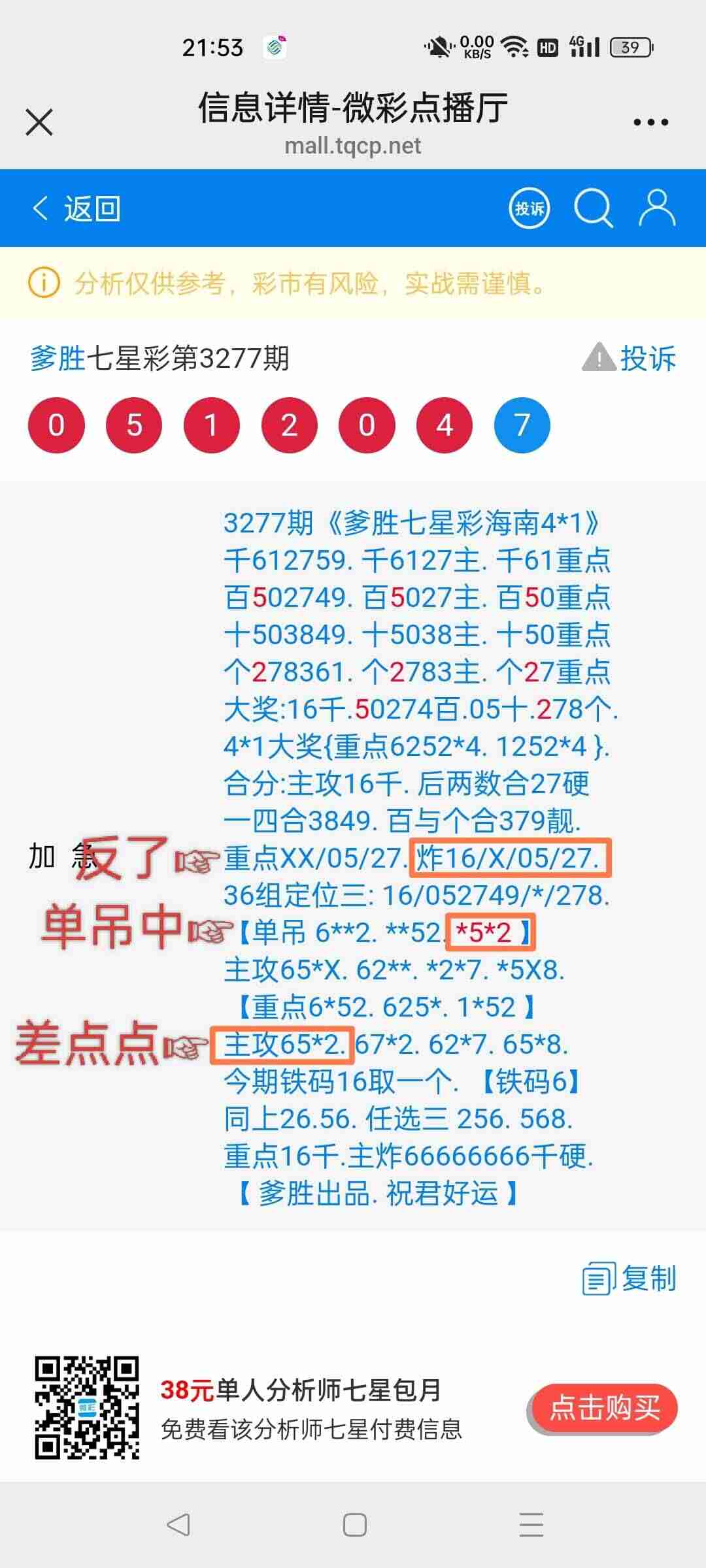This screenshot has height=1568, width=706.
Task: Expand the 返回 back chevron
Action: coord(41,209)
